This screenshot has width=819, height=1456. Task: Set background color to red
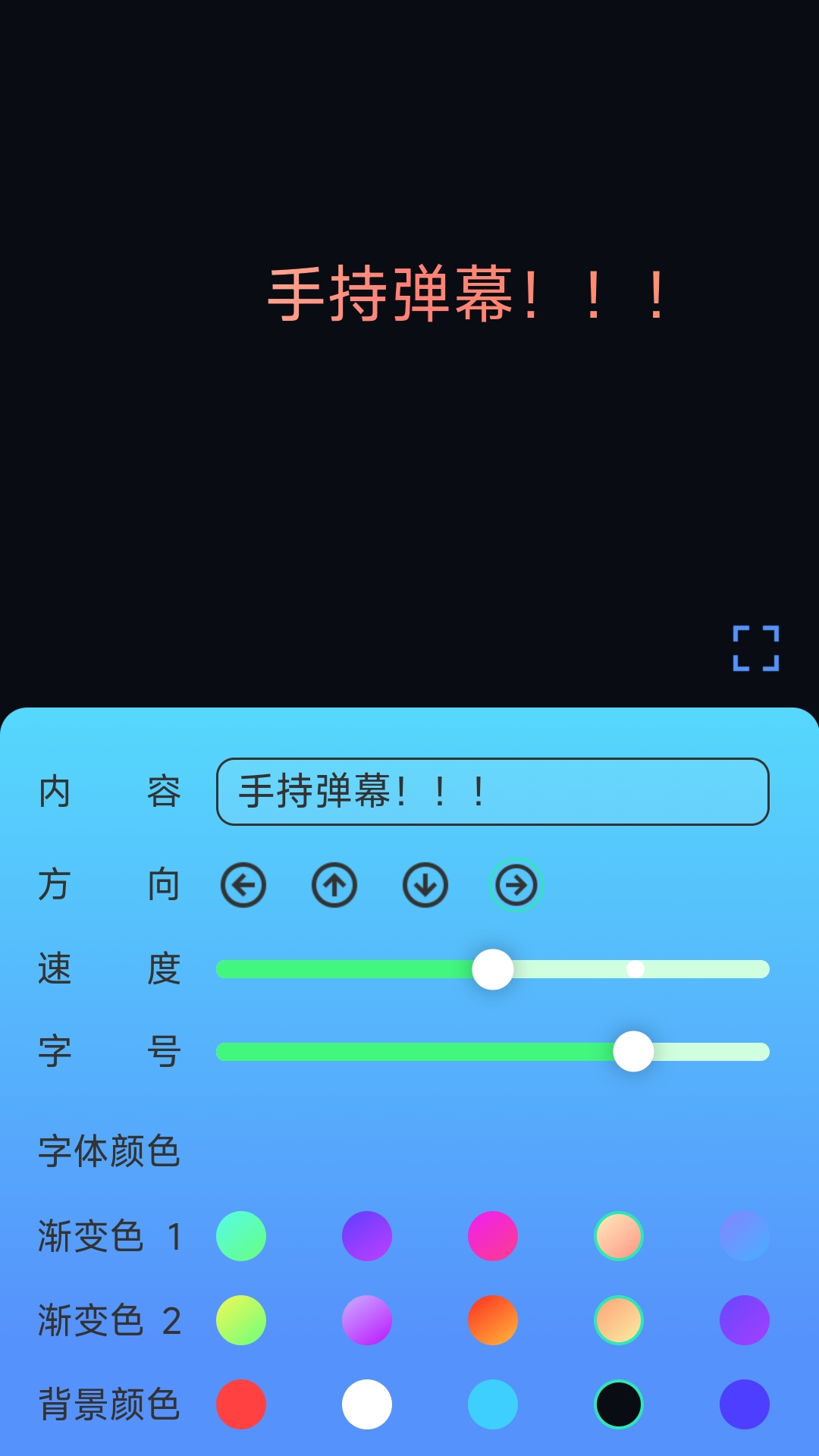pyautogui.click(x=241, y=1404)
